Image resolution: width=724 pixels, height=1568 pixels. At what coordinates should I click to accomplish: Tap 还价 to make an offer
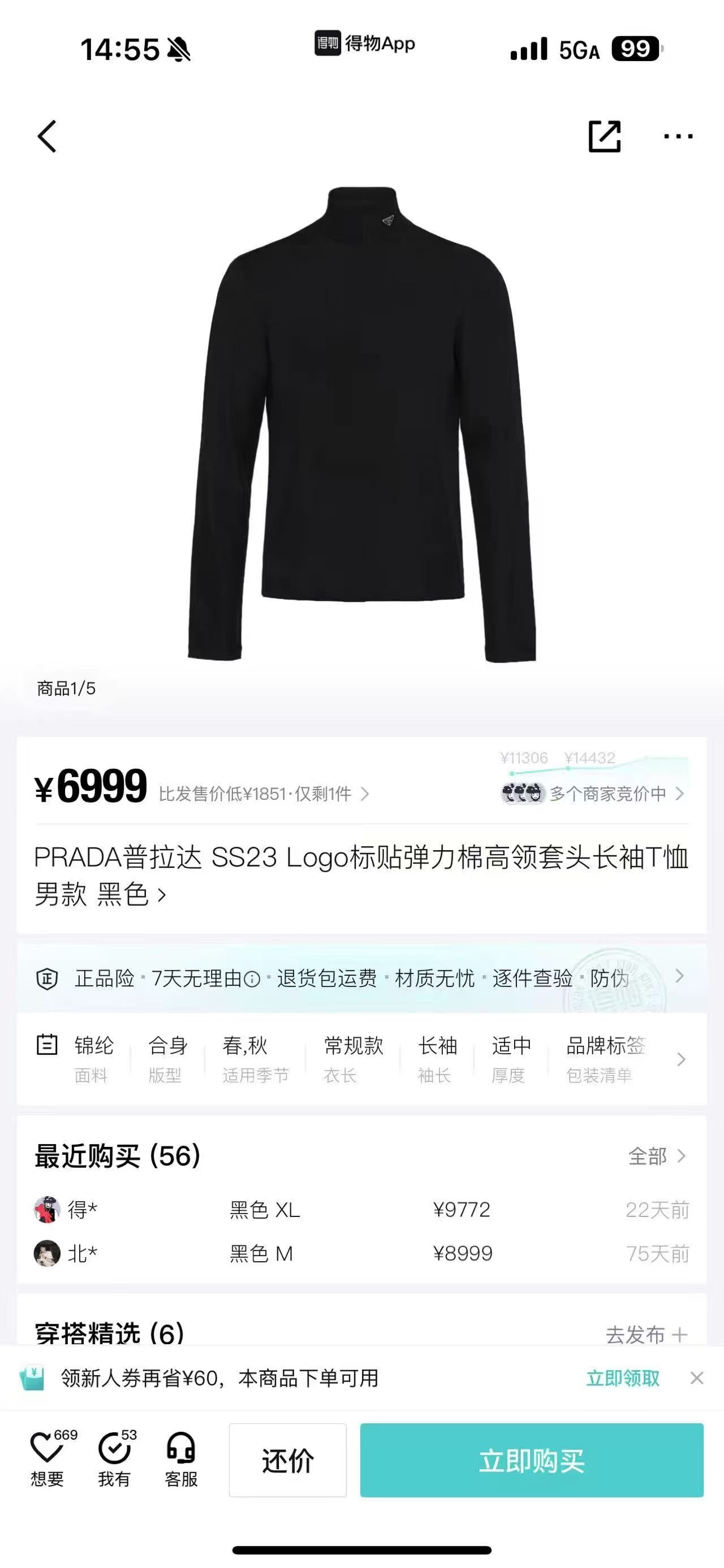tap(287, 1459)
